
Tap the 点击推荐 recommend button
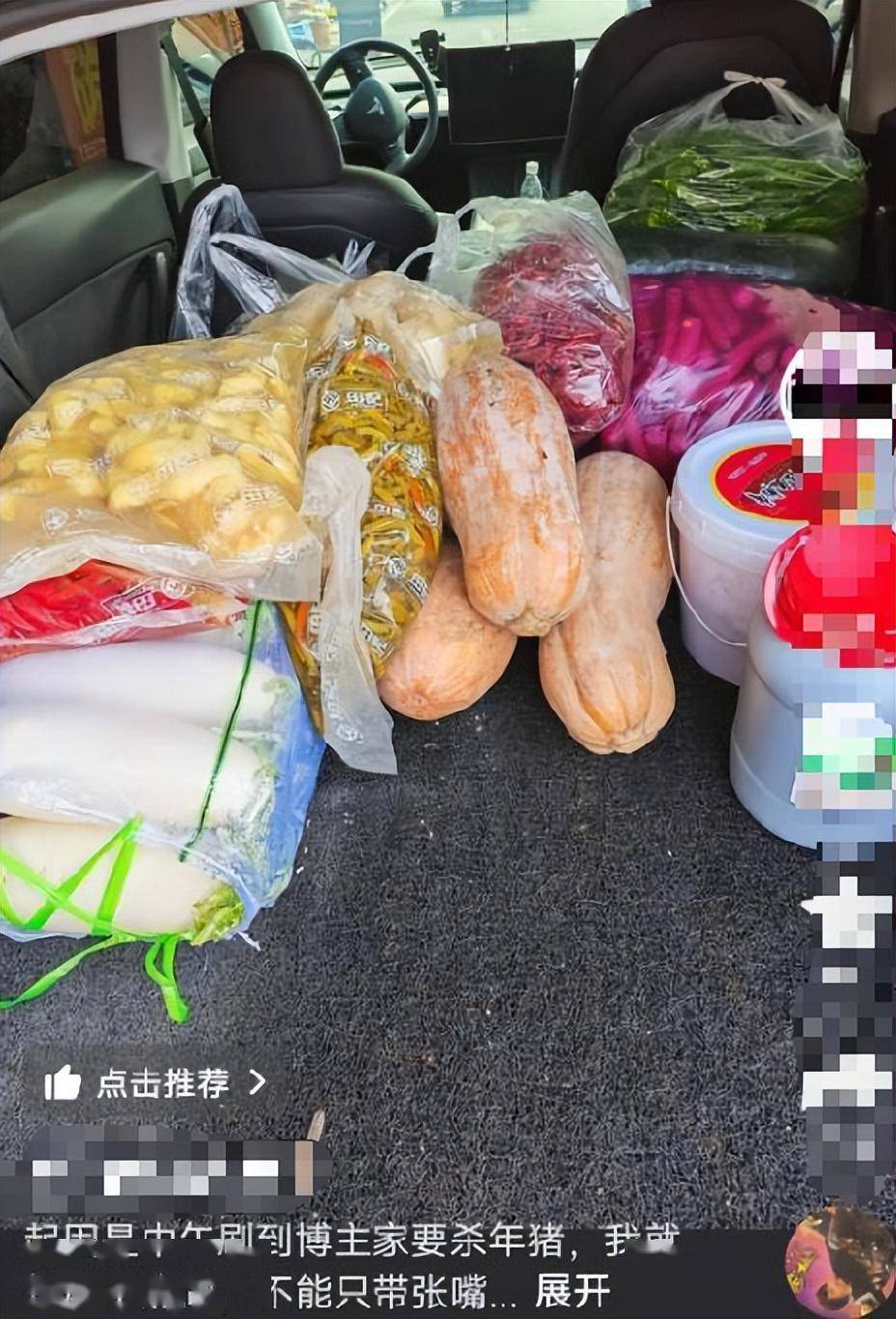coord(154,1082)
